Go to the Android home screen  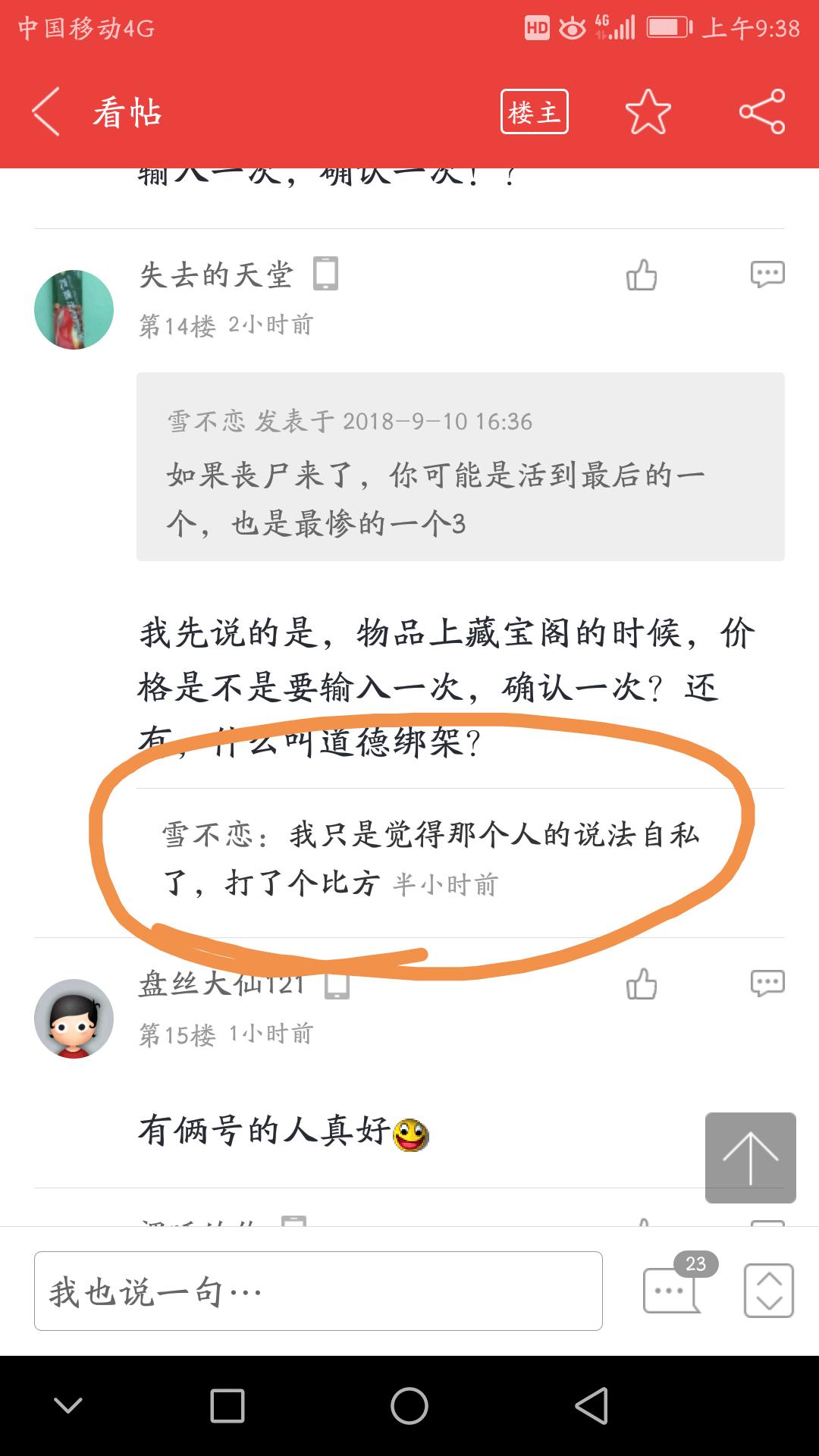(x=409, y=1406)
